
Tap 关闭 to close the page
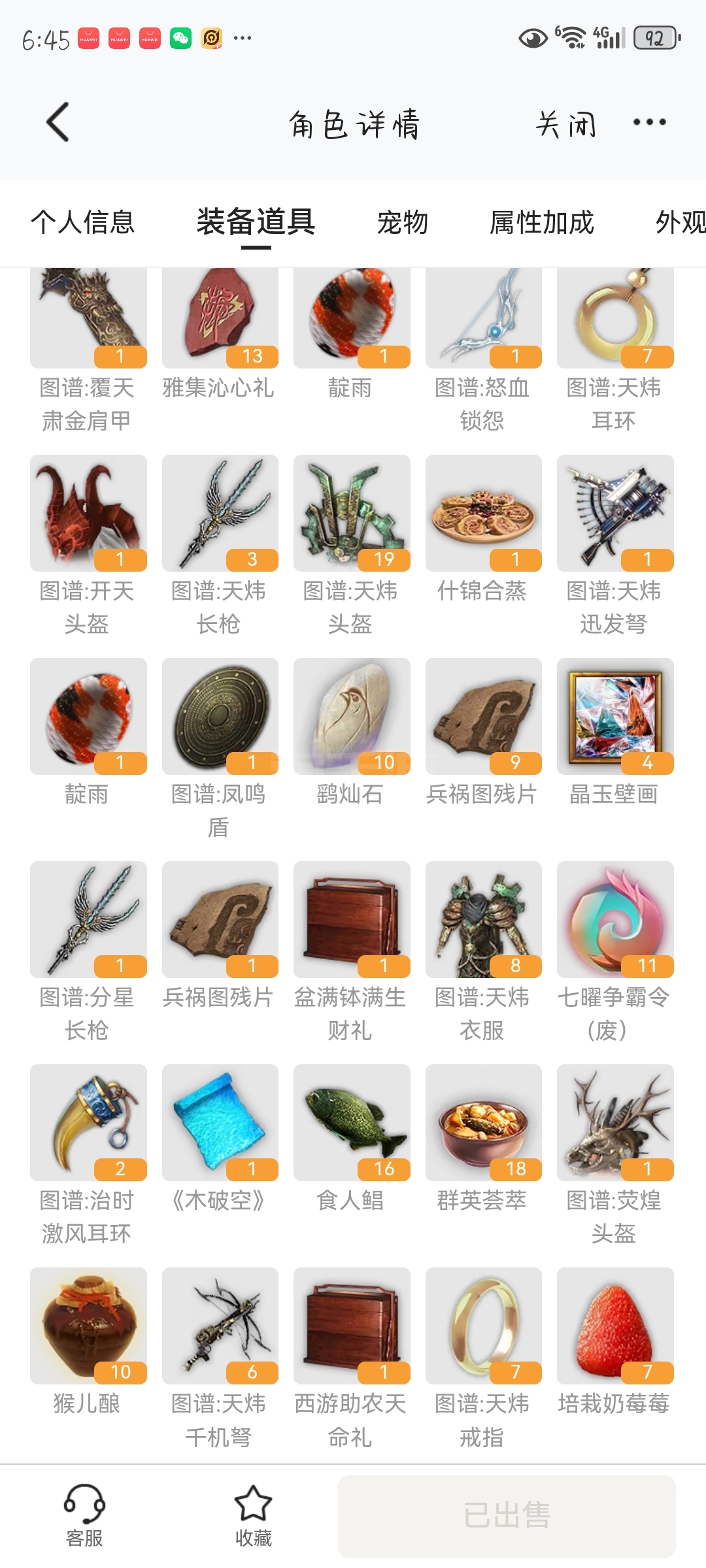565,124
